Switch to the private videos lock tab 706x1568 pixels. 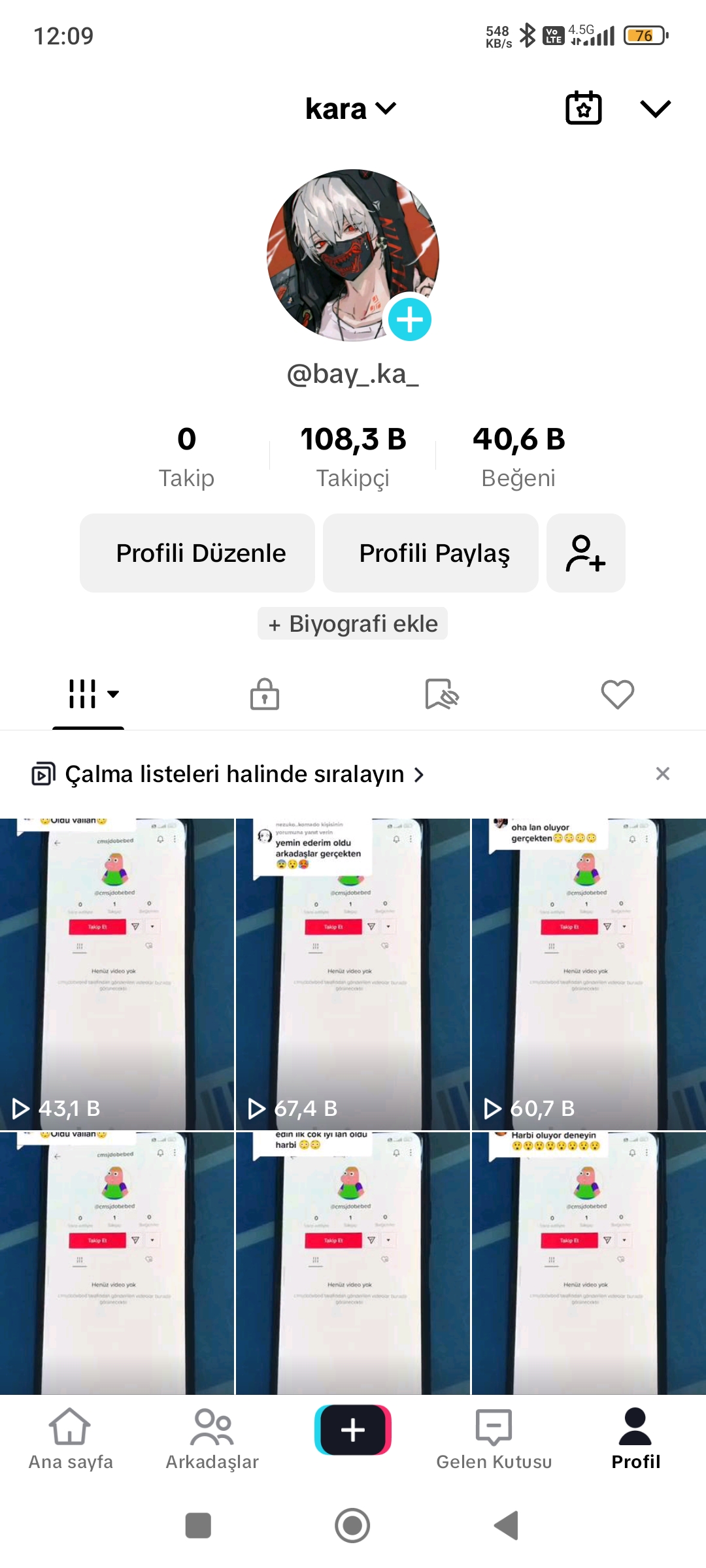pyautogui.click(x=265, y=694)
